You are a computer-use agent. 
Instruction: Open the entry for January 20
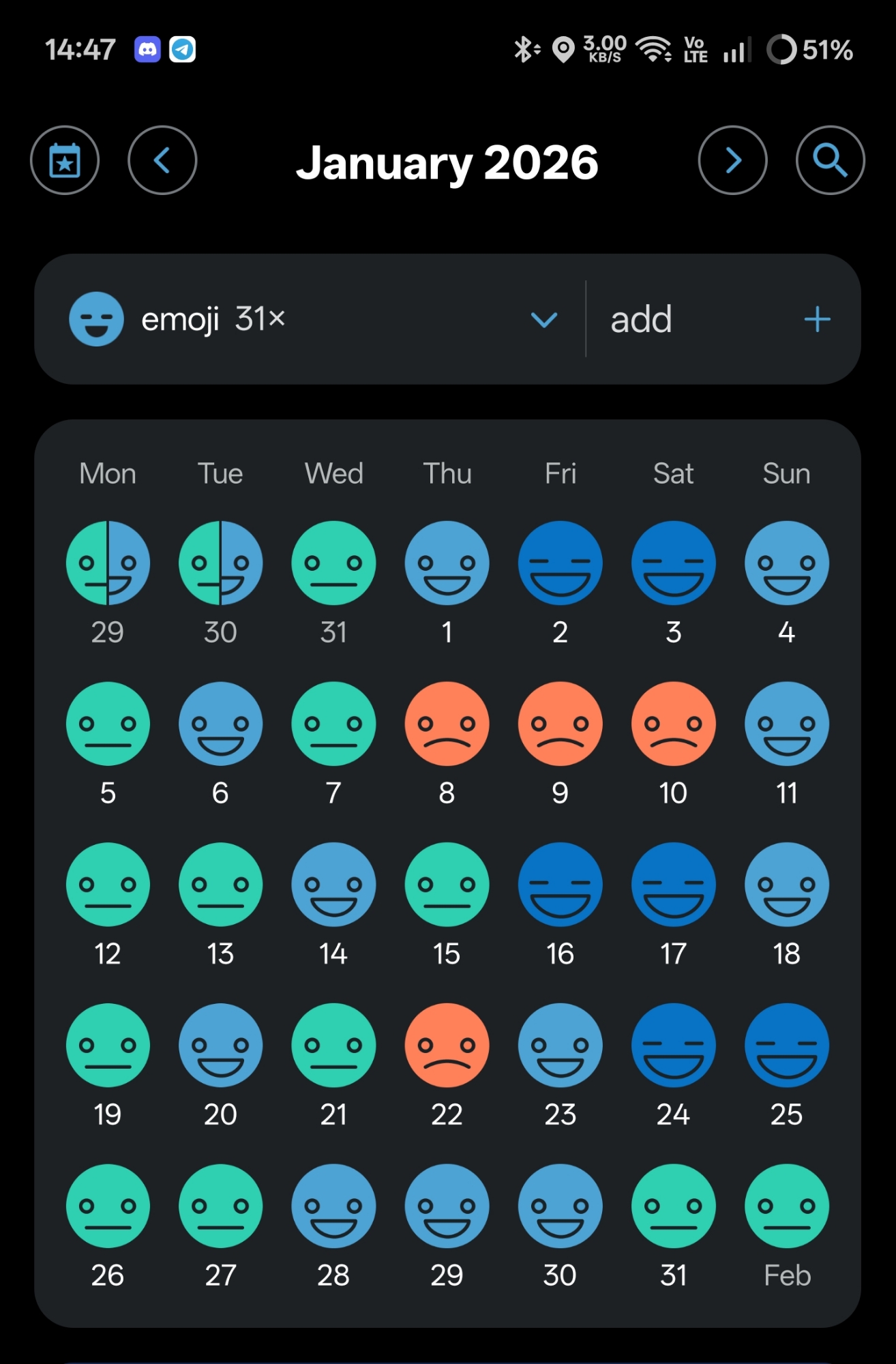[220, 1046]
